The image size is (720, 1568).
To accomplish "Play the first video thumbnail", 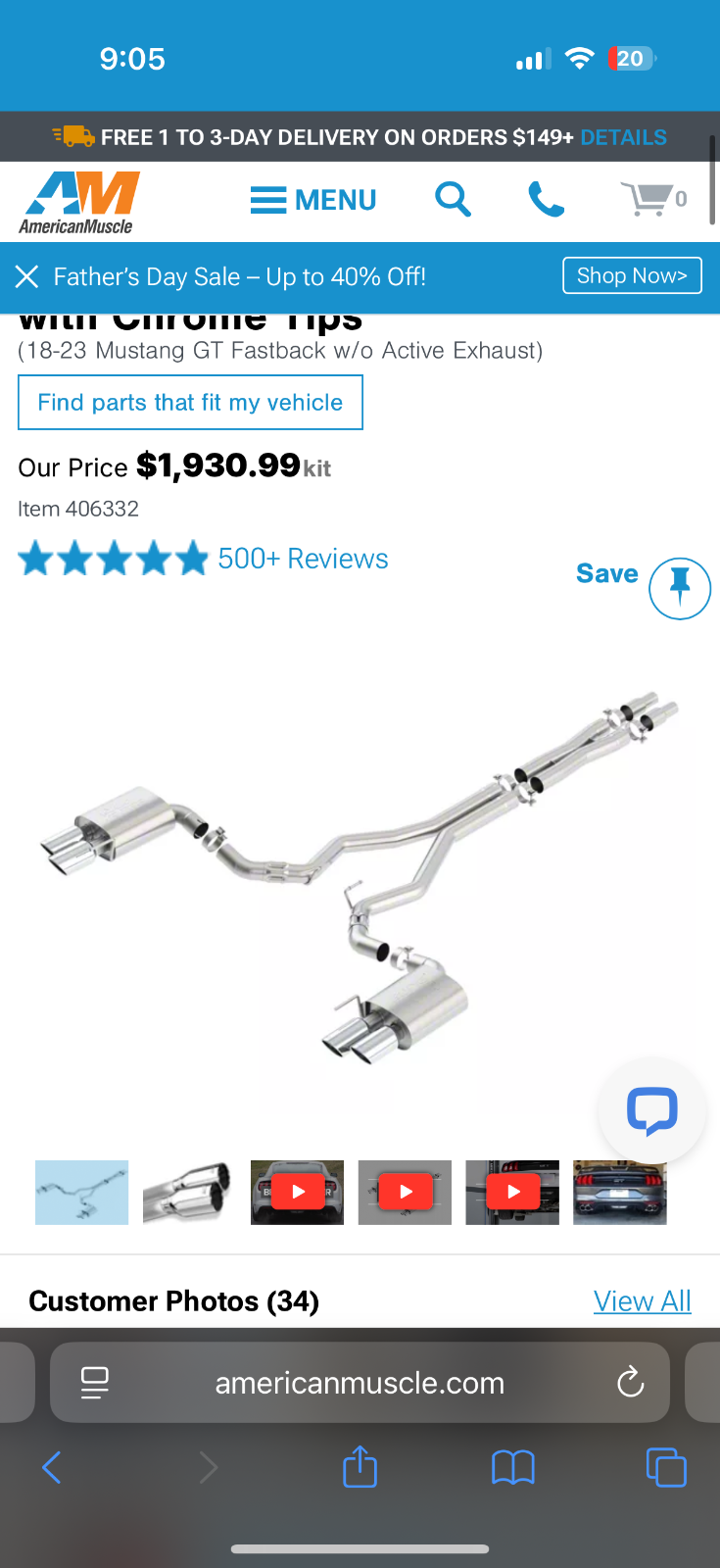I will (297, 1193).
